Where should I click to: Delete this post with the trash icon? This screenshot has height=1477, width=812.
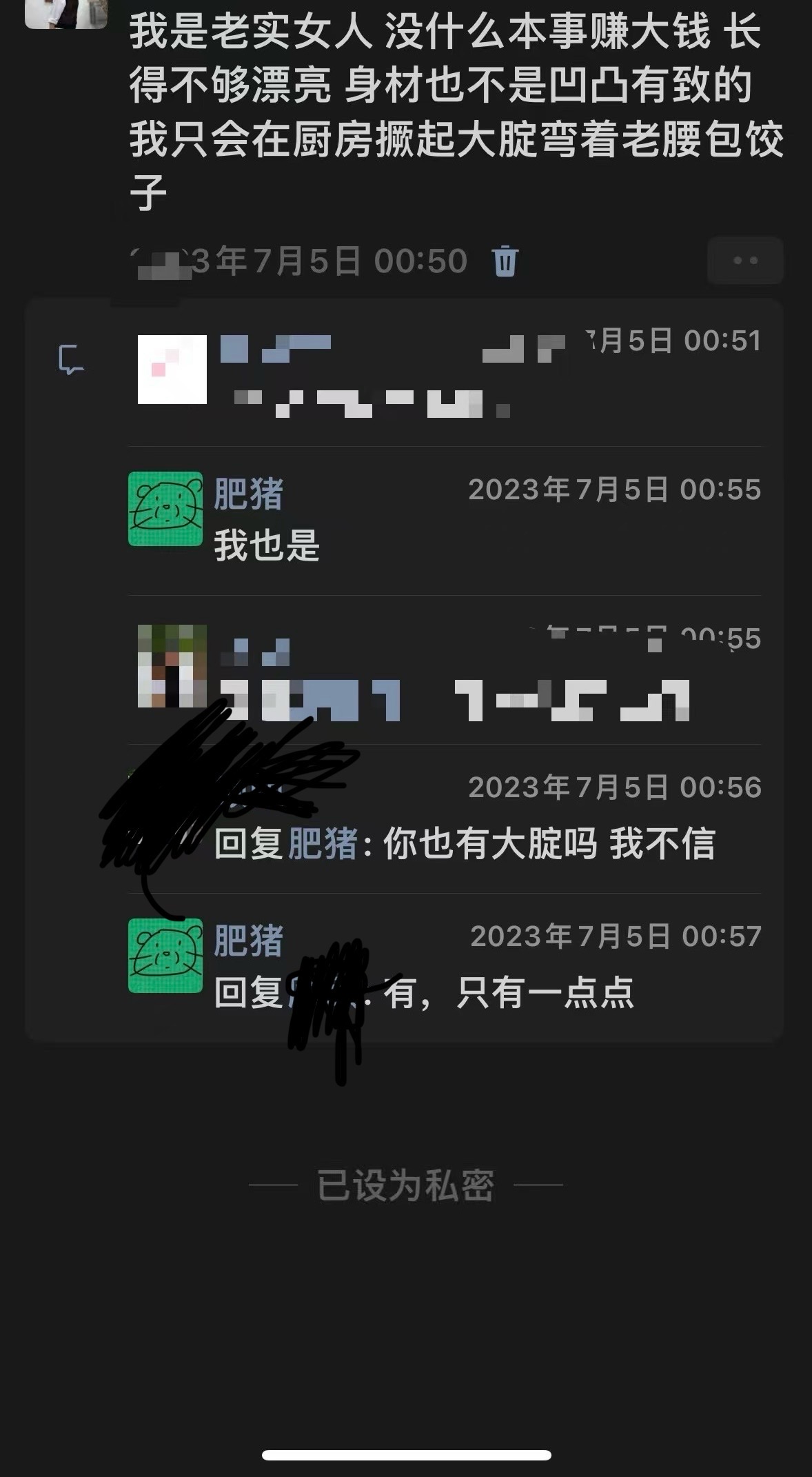pyautogui.click(x=505, y=261)
